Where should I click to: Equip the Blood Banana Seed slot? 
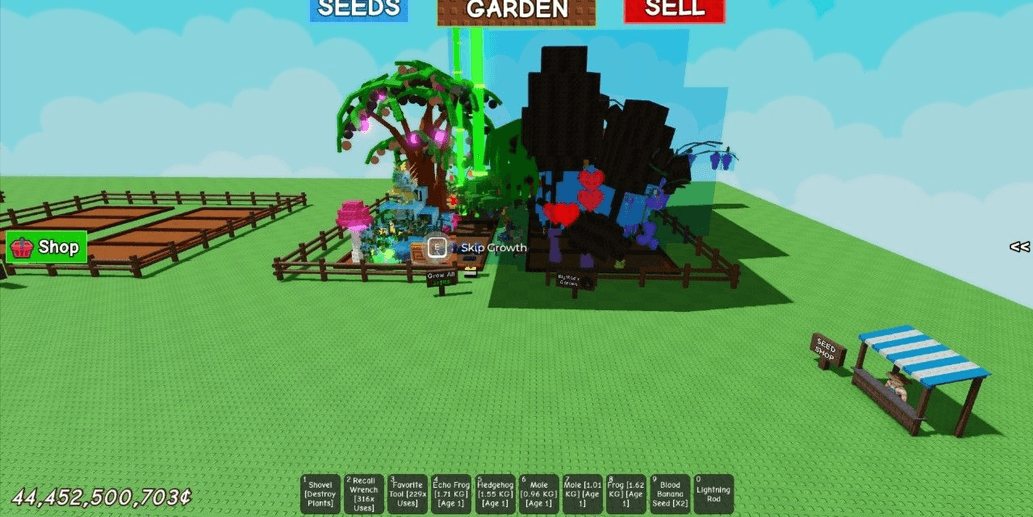coord(670,494)
